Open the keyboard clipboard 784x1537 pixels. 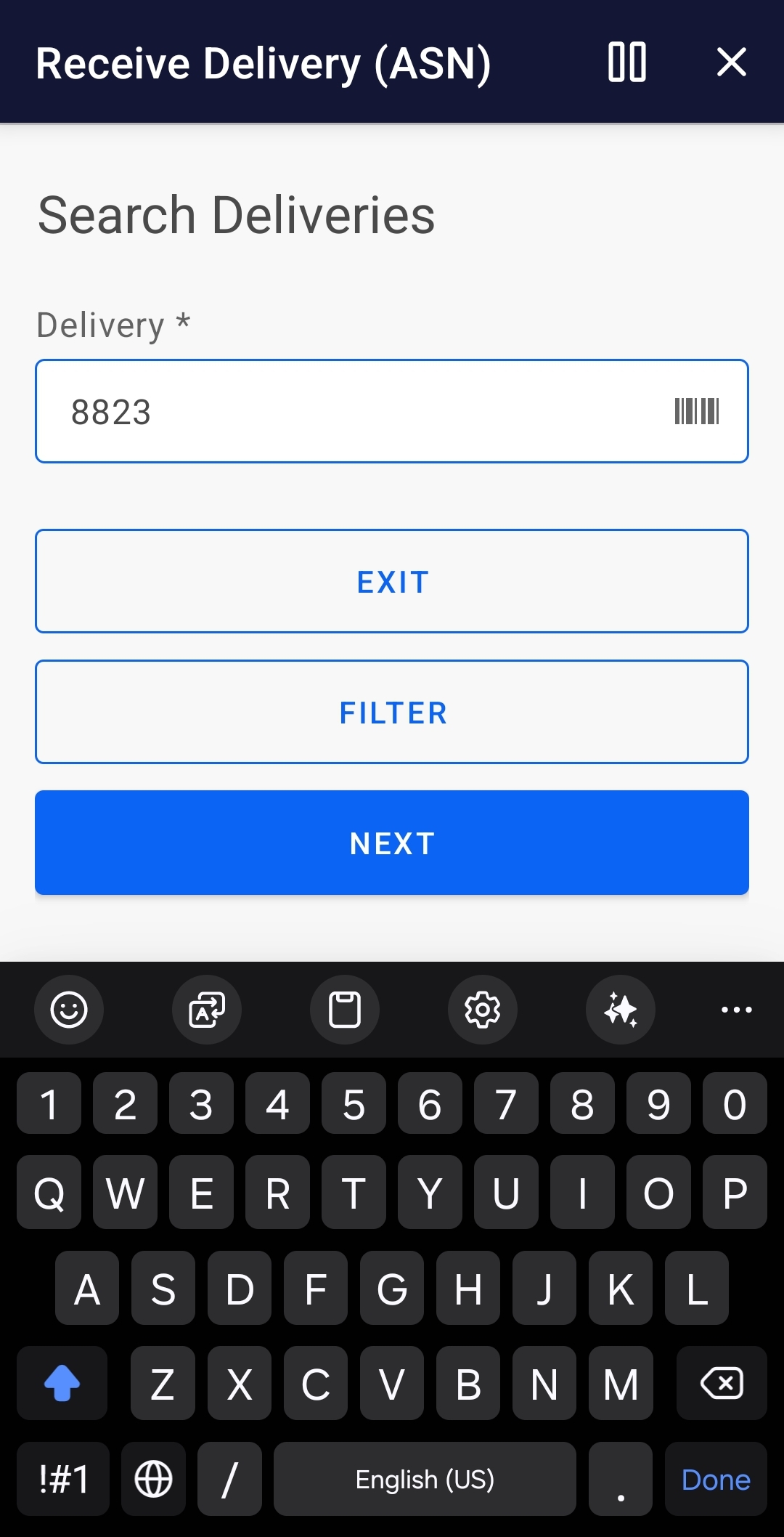click(344, 1010)
